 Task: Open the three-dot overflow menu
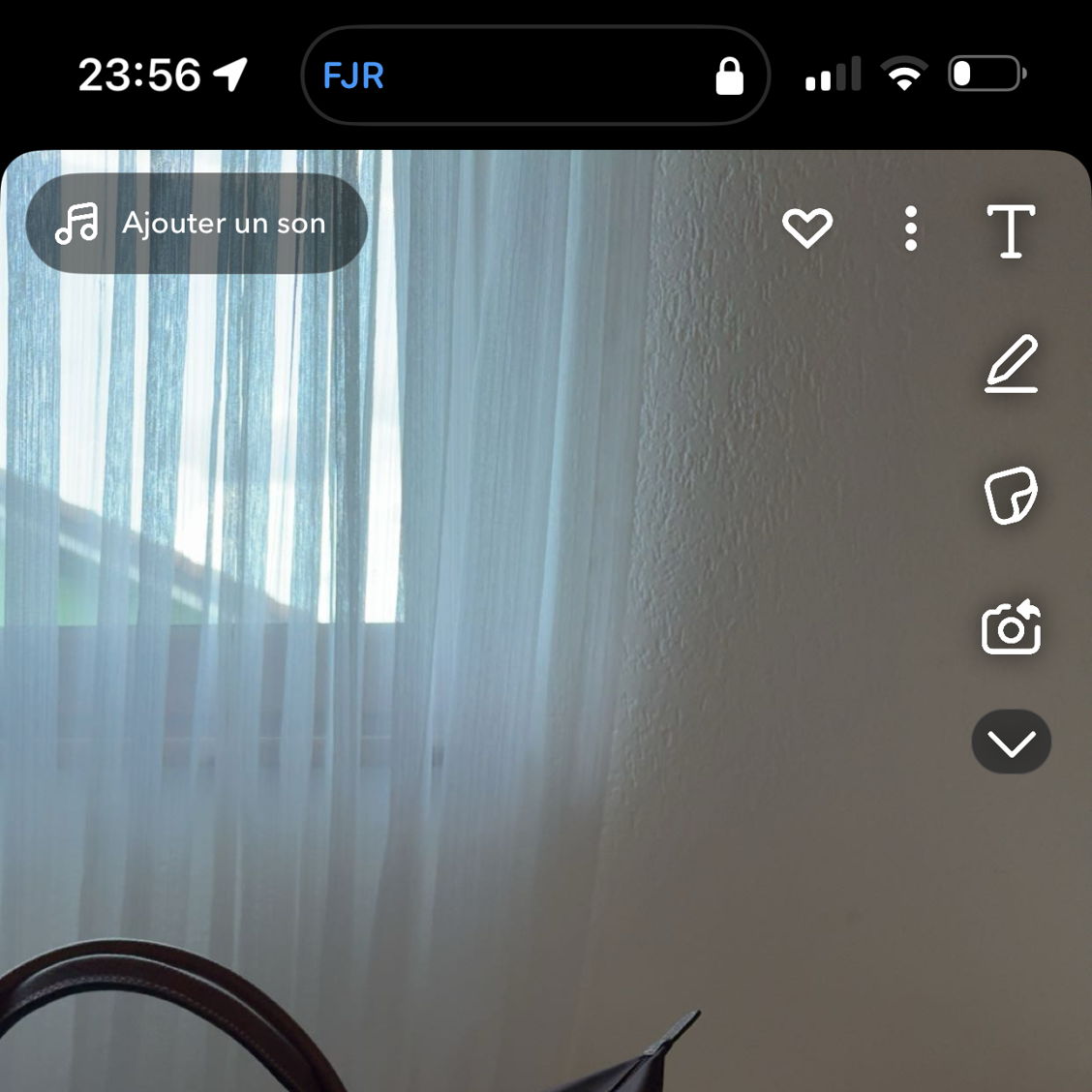point(910,229)
